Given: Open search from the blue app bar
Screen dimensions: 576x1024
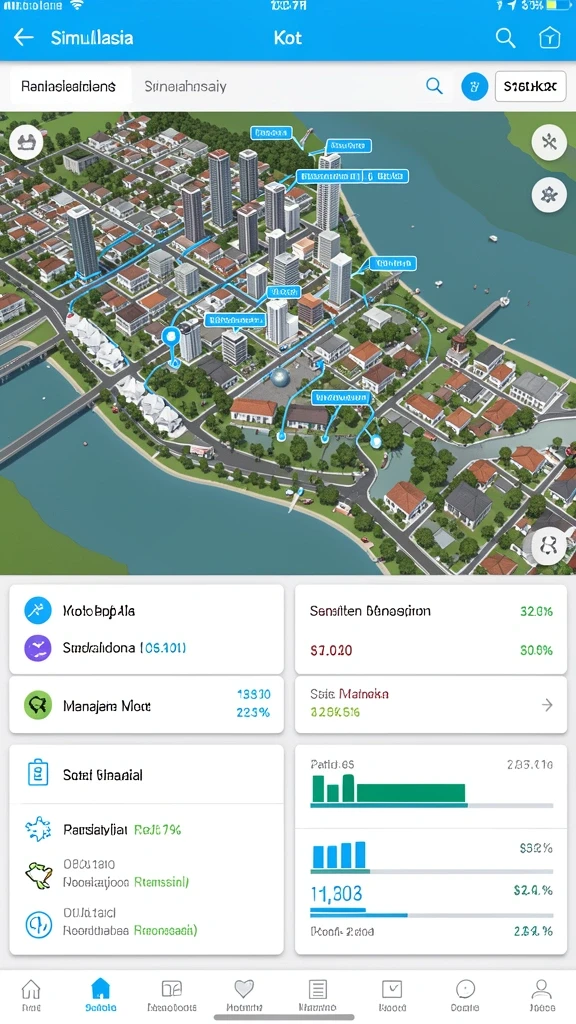Looking at the screenshot, I should pos(505,37).
